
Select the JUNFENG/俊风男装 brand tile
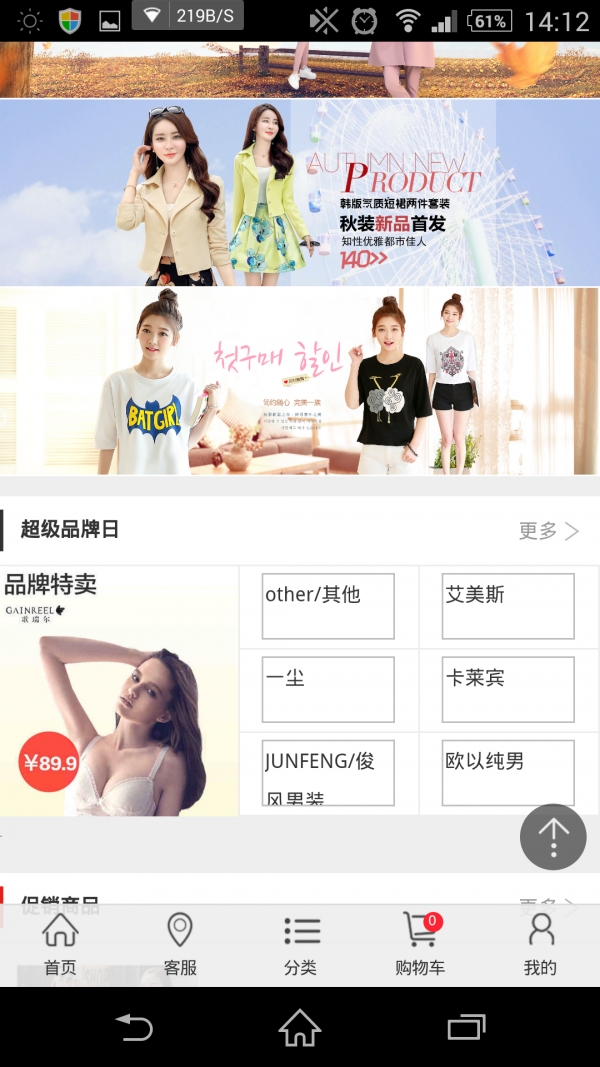(328, 772)
